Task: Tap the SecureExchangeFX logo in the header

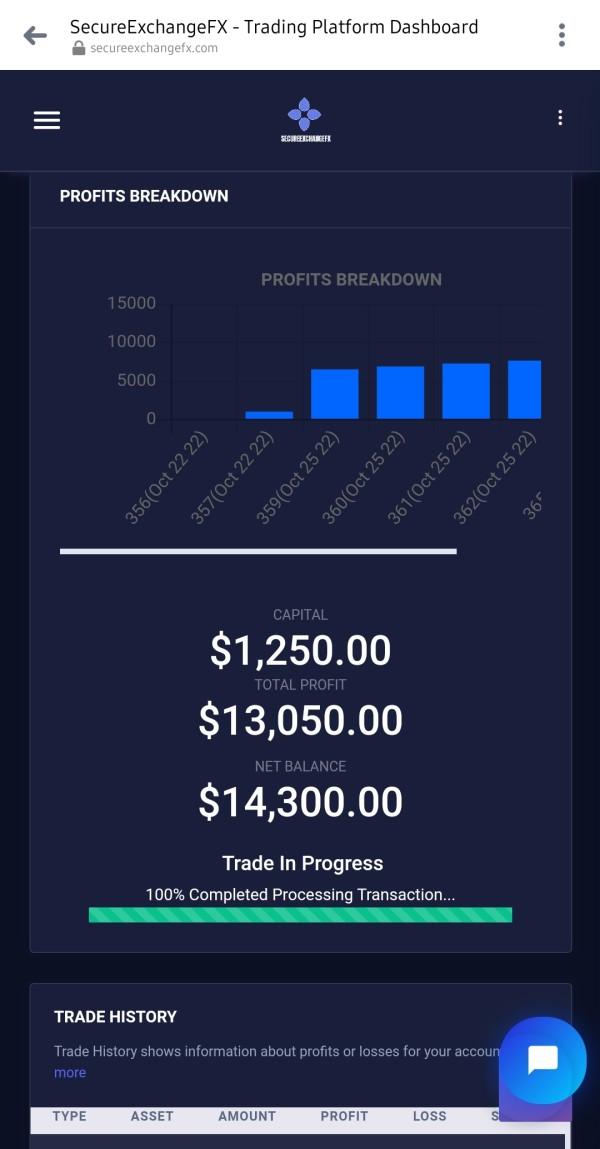Action: tap(305, 121)
